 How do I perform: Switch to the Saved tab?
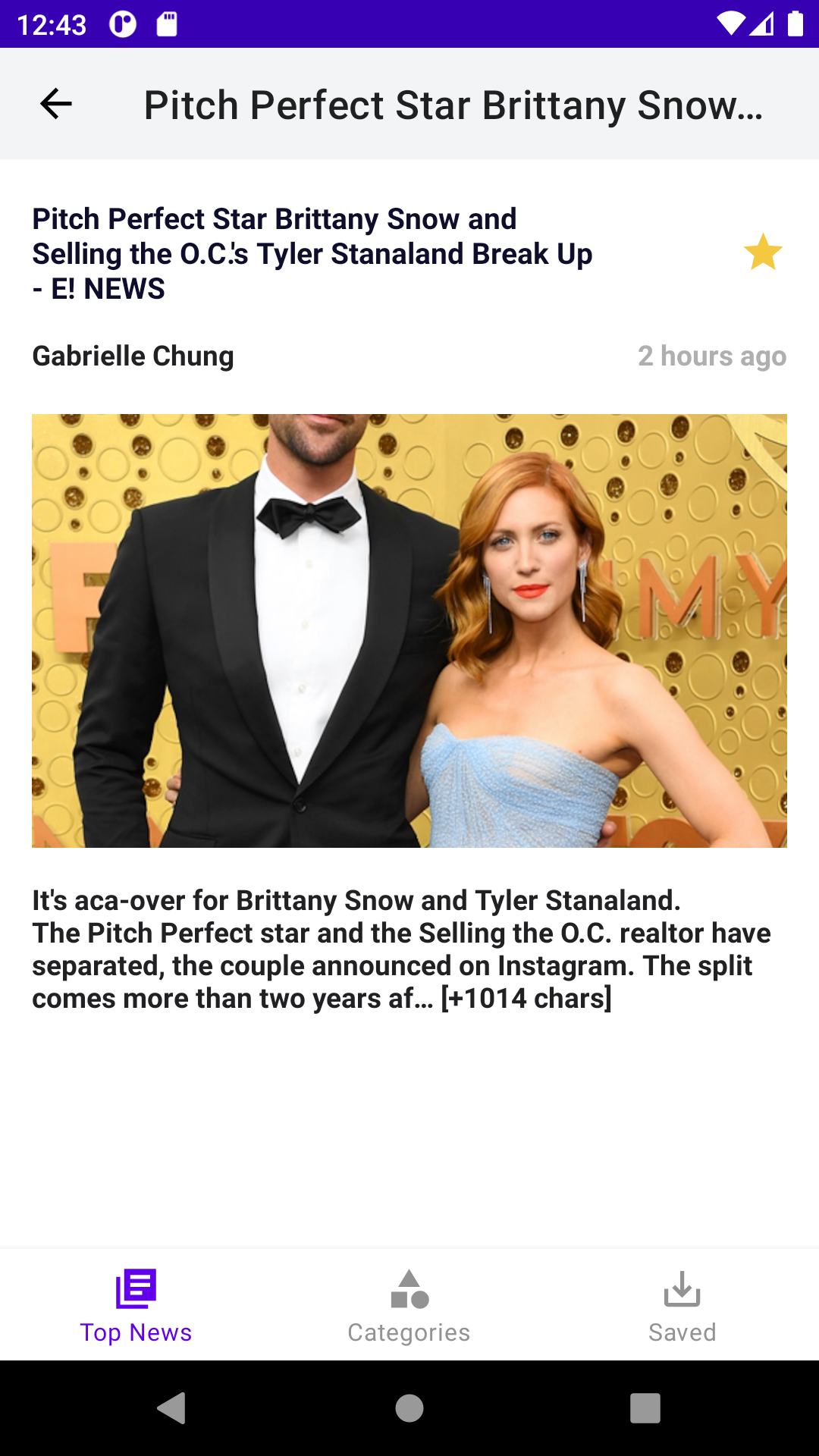(682, 1306)
